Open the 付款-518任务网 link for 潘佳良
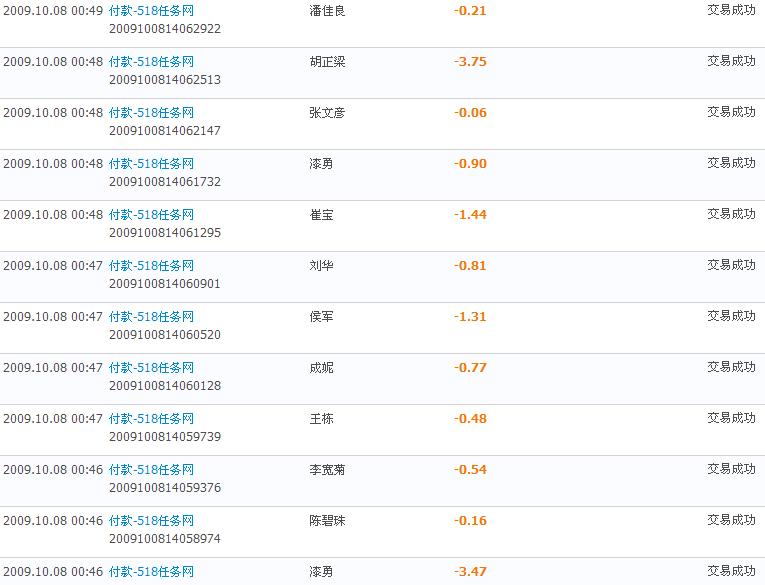Viewport: 765px width, 585px height. 151,11
